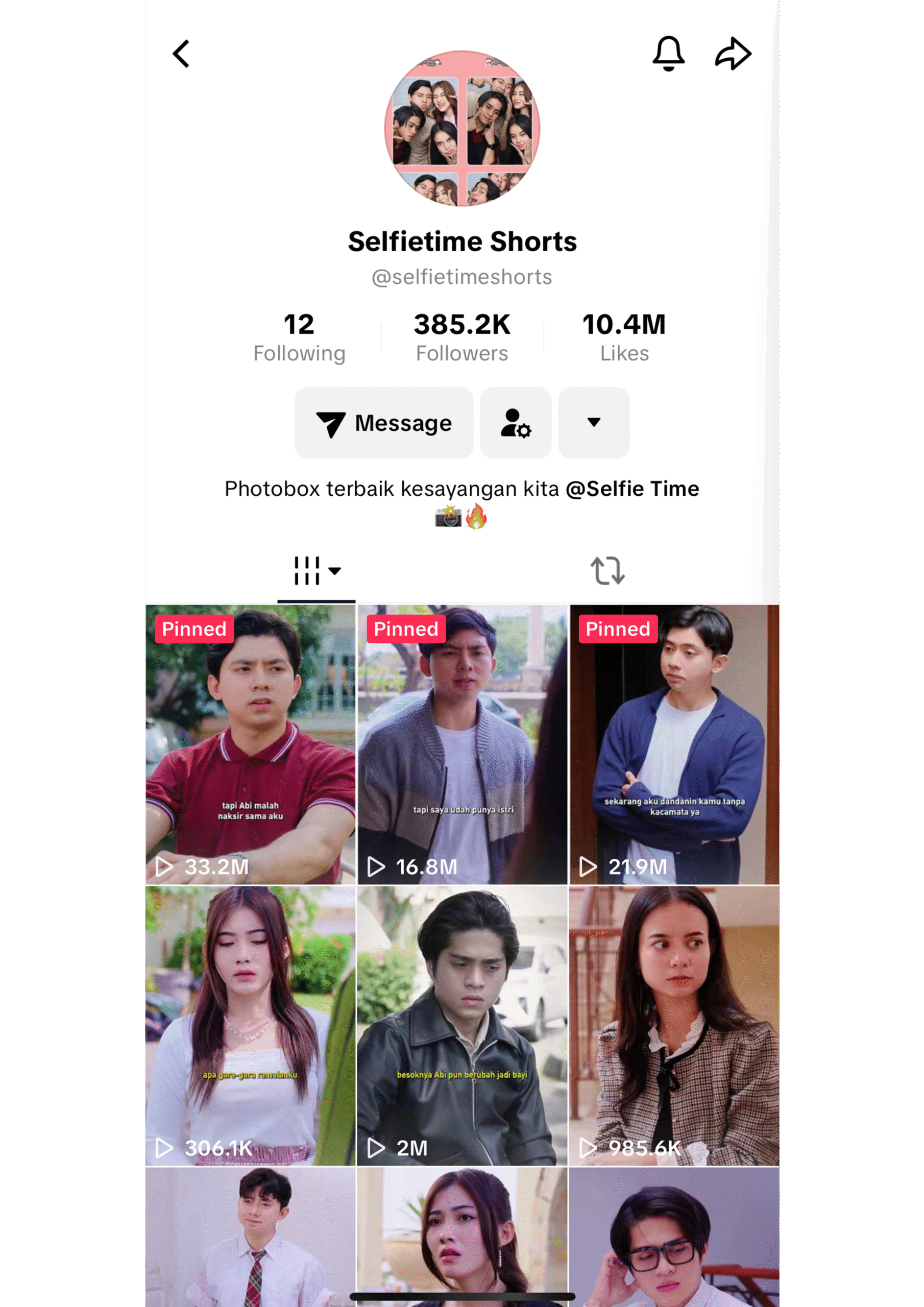
Task: Play the video with 985.6K views
Action: [x=674, y=1026]
